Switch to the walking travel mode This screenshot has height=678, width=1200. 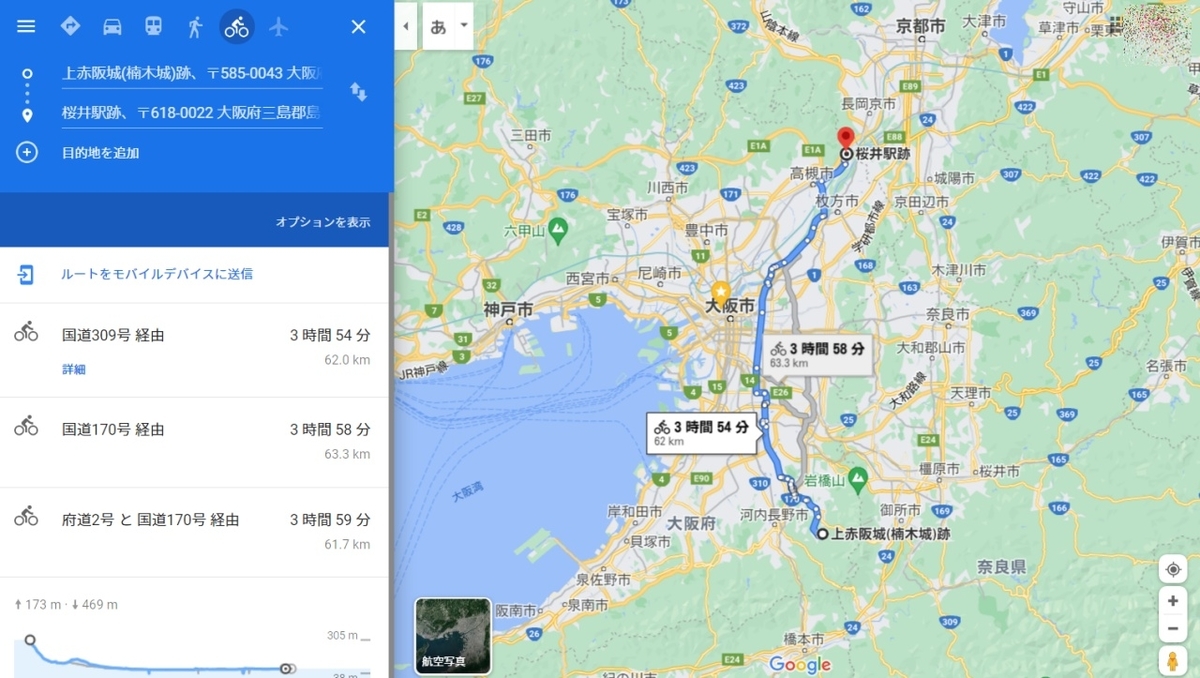coord(195,26)
